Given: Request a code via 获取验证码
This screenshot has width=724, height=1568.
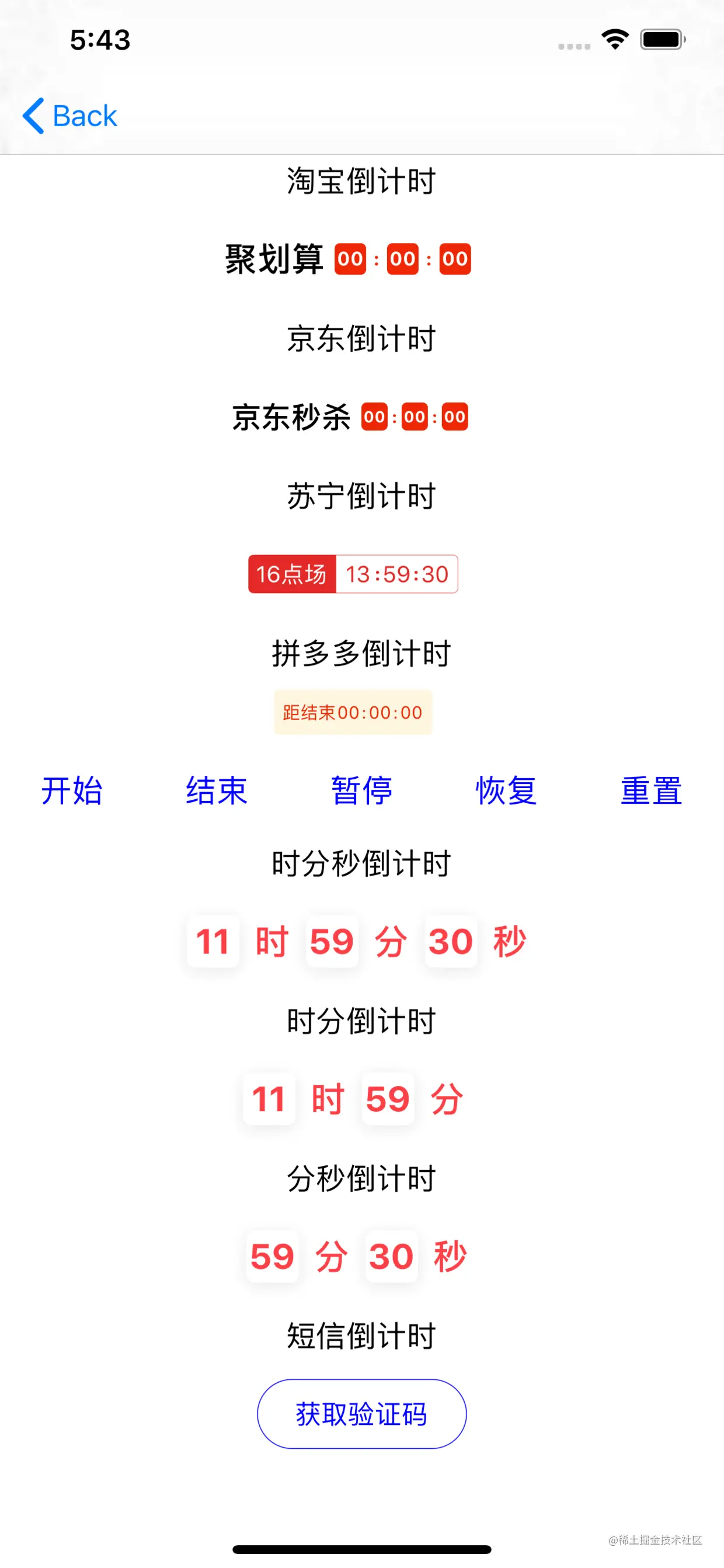Looking at the screenshot, I should click(361, 1413).
